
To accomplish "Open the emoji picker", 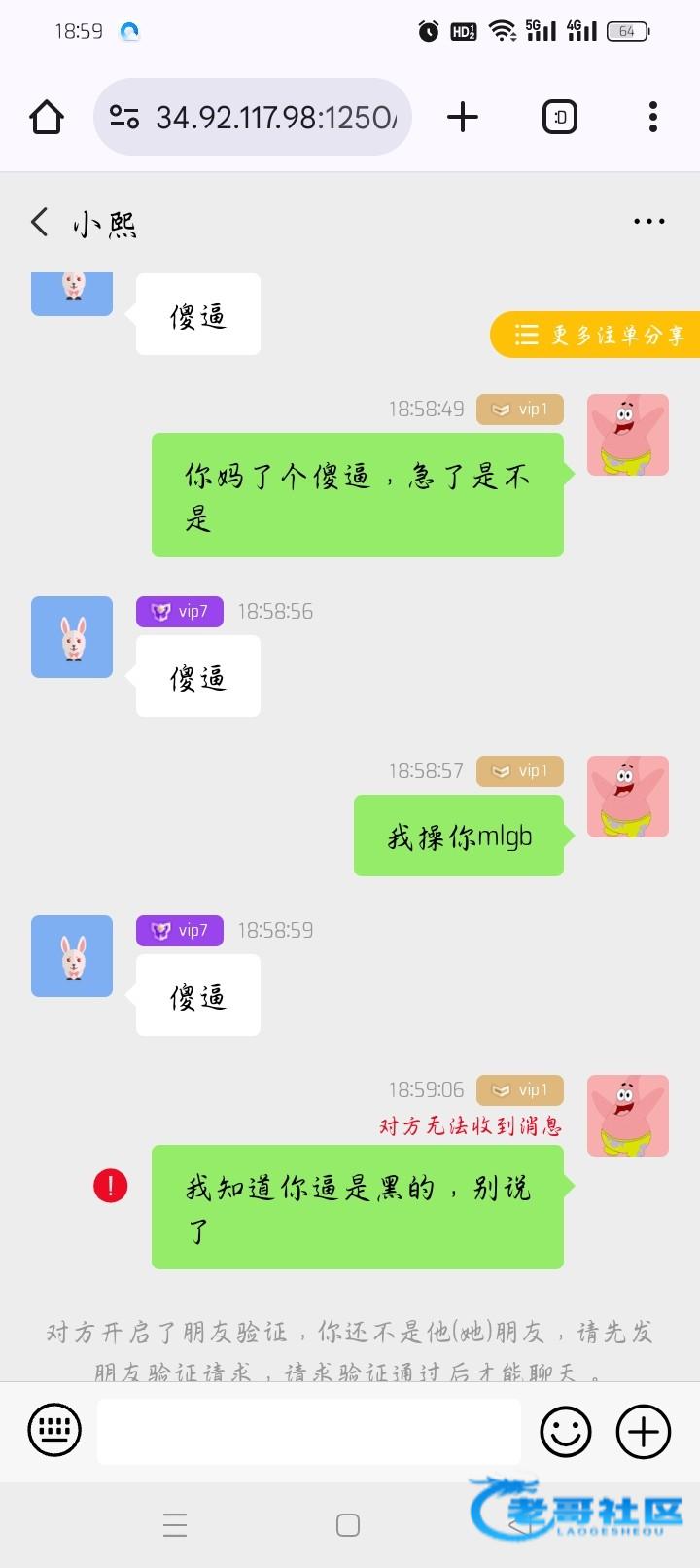I will click(566, 1431).
